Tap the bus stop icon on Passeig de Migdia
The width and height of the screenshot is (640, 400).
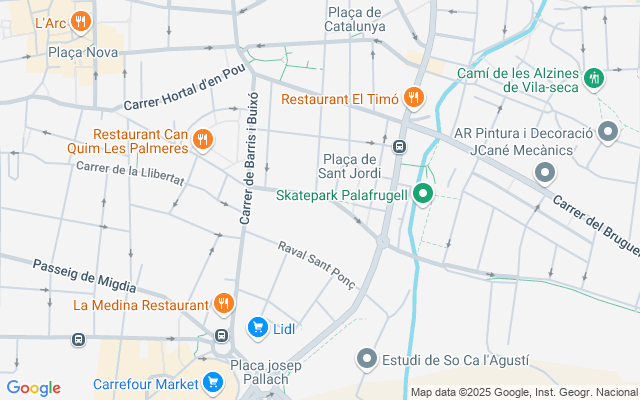pyautogui.click(x=78, y=340)
